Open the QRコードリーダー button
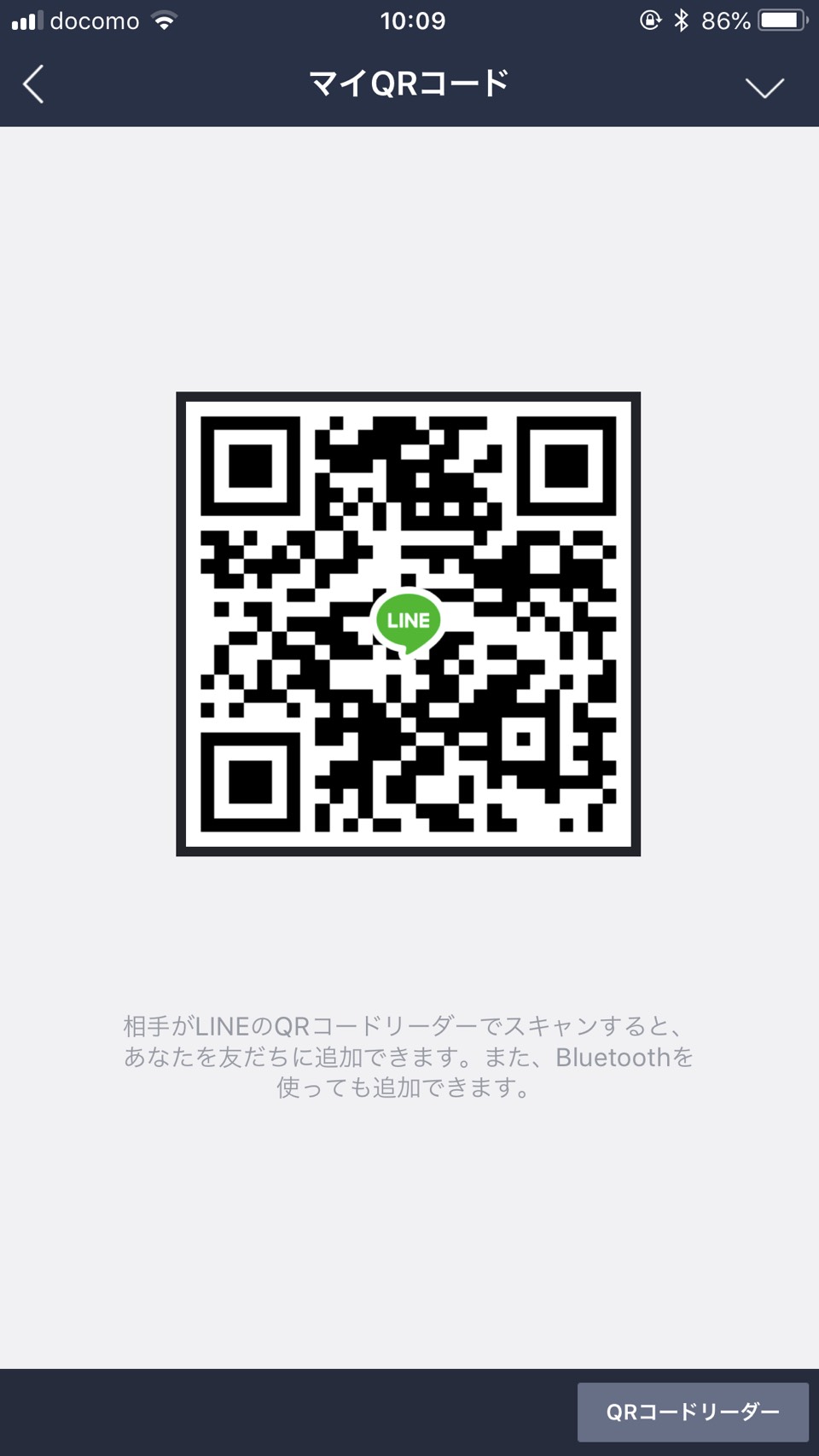This screenshot has height=1456, width=819. tap(693, 1412)
